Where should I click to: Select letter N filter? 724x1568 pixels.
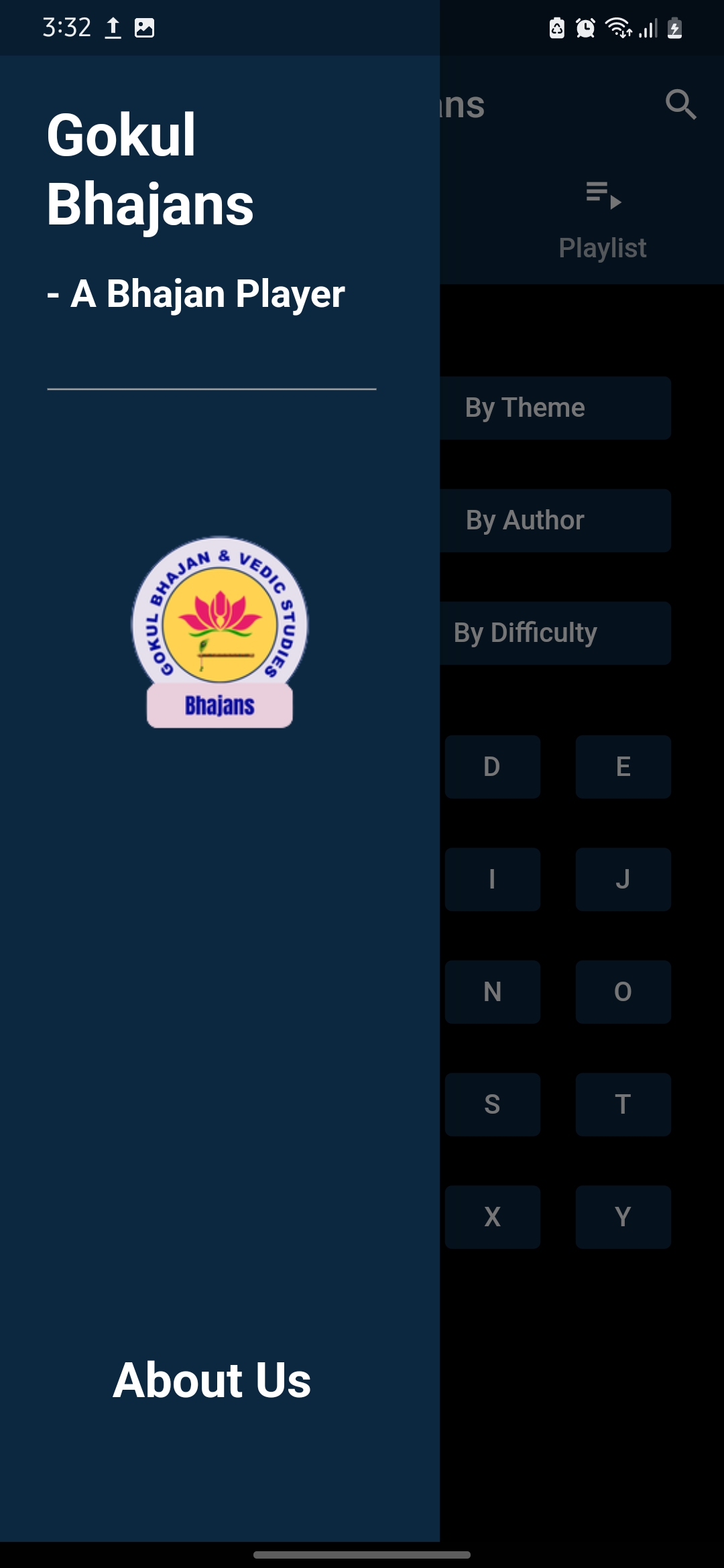492,992
